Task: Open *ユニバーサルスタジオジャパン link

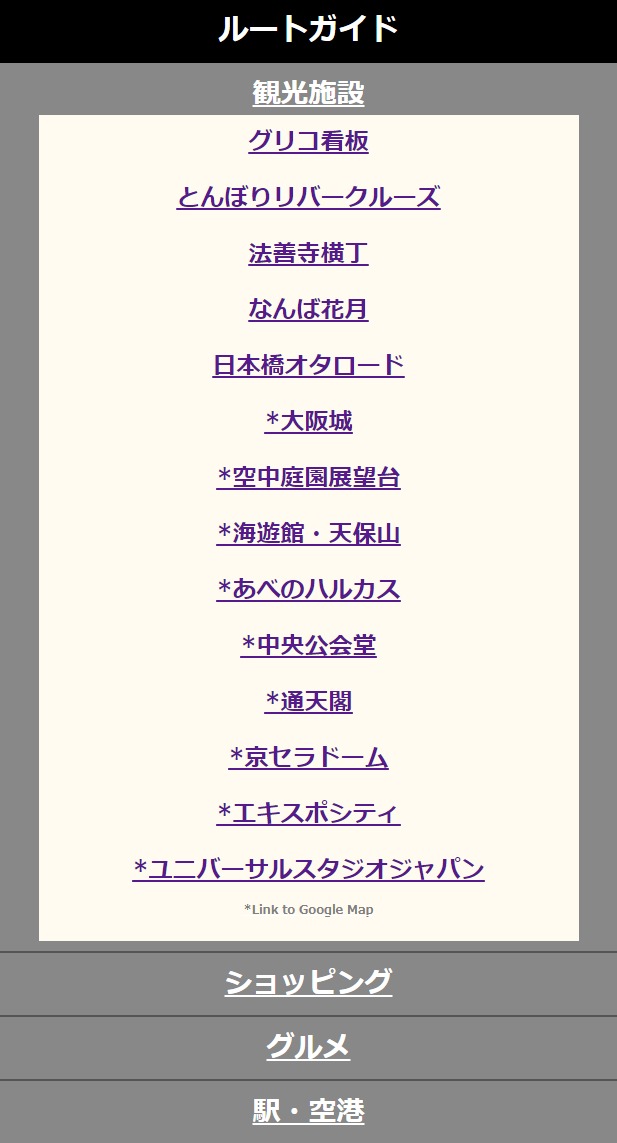Action: pos(308,869)
